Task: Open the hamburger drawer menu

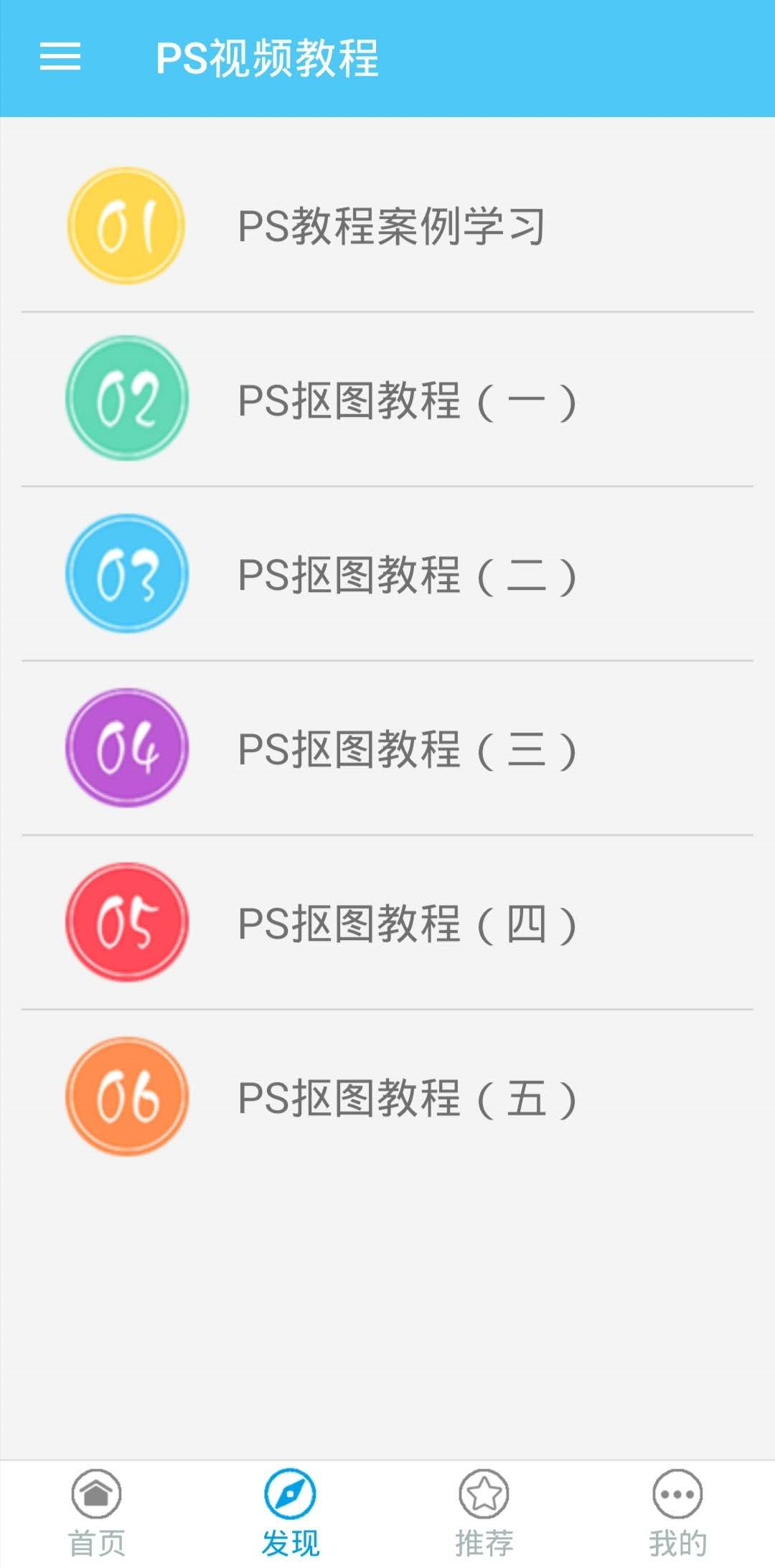Action: [x=60, y=57]
